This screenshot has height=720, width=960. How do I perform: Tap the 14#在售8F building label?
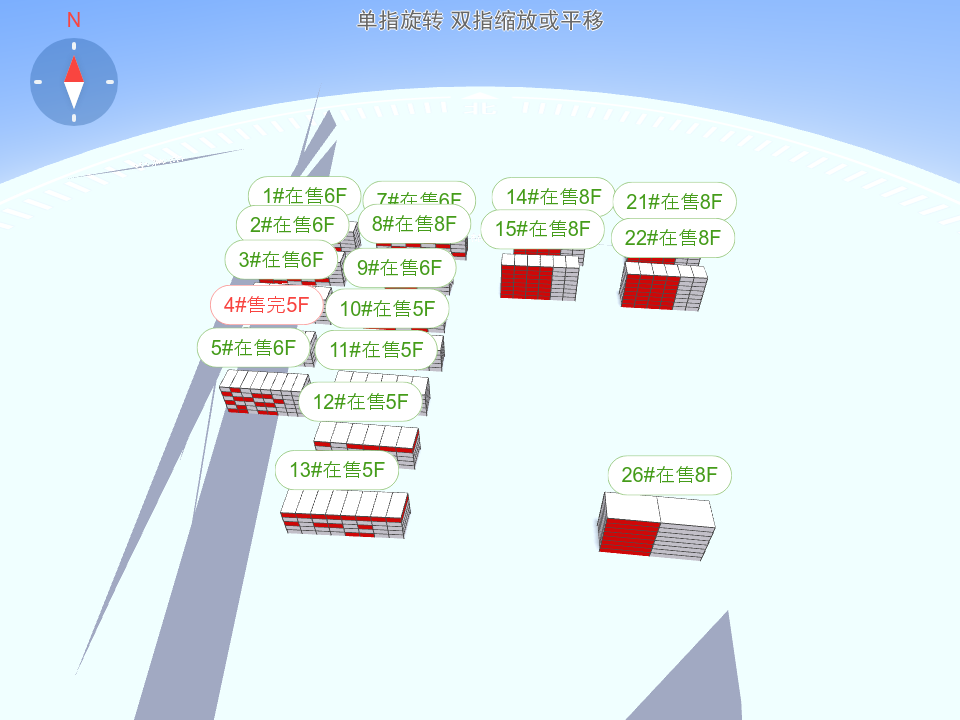(553, 197)
